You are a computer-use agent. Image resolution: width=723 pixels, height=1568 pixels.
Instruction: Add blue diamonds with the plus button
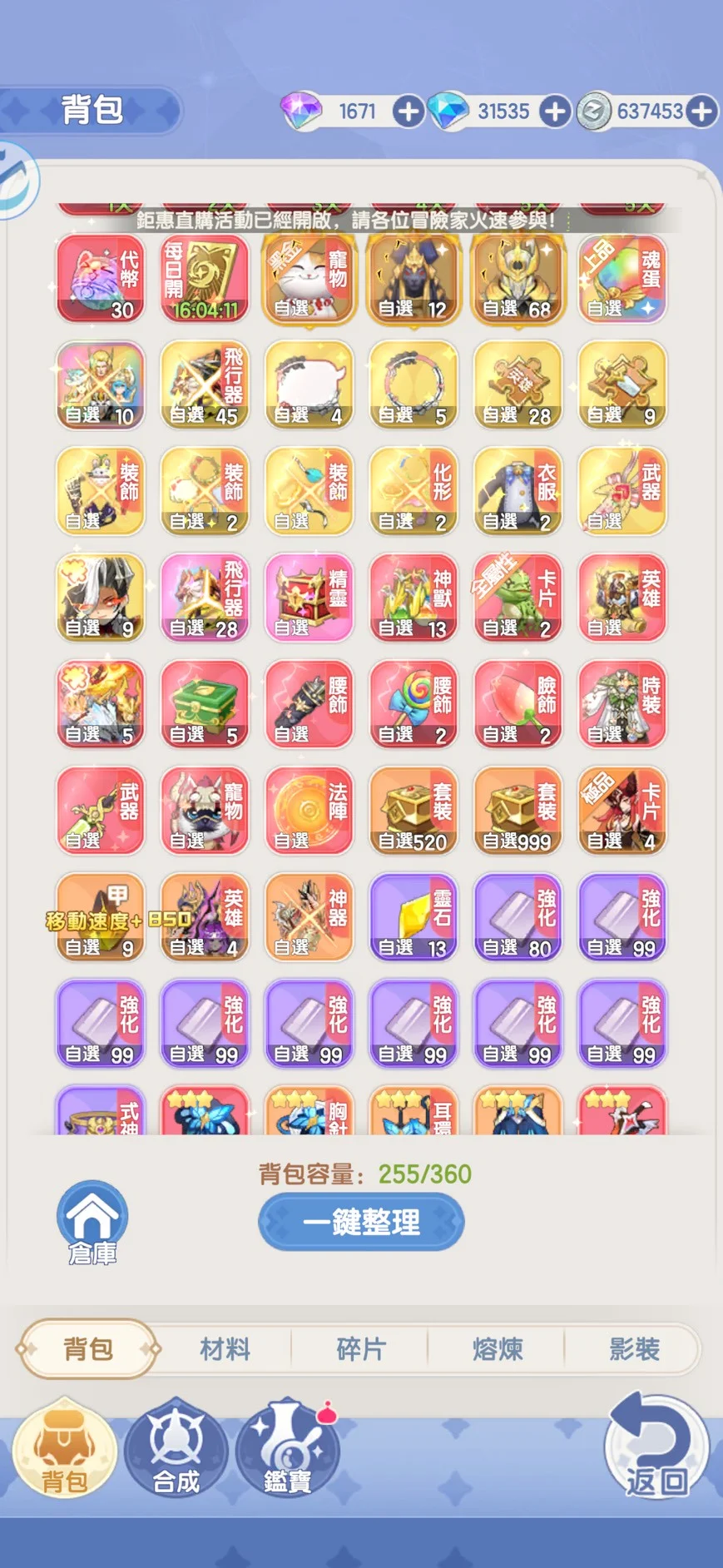click(555, 112)
